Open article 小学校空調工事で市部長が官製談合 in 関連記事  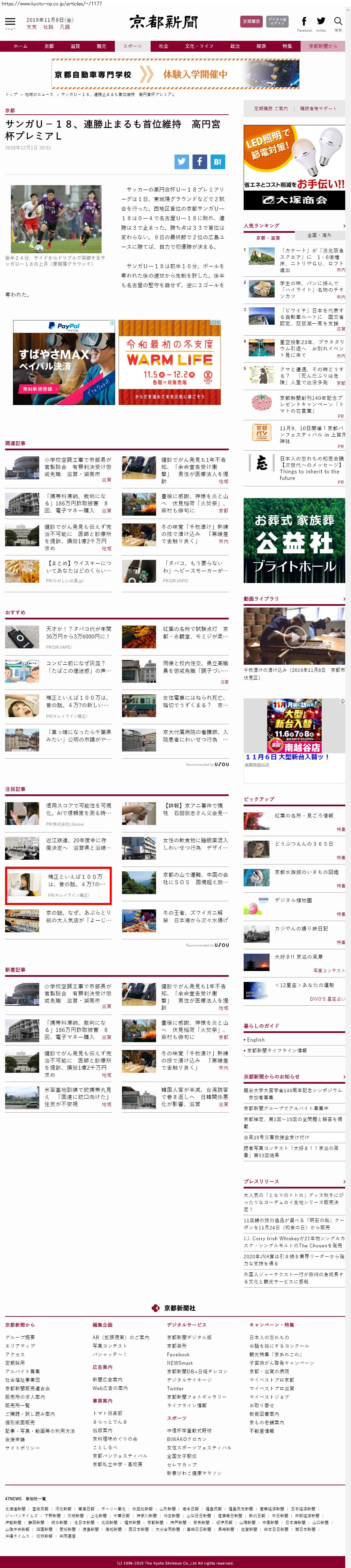coord(77,467)
